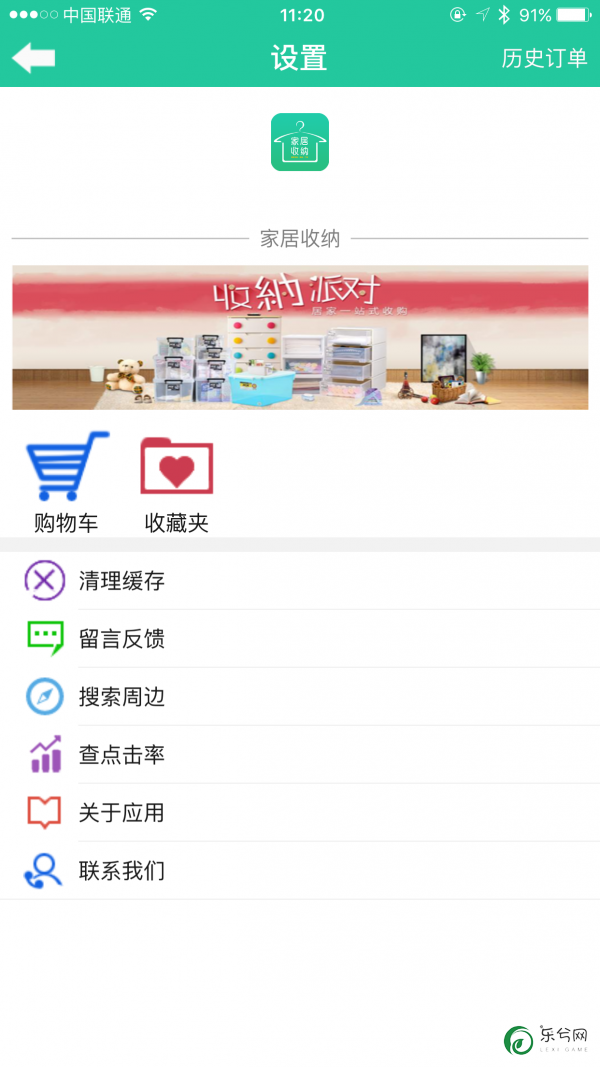This screenshot has width=600, height=1067.
Task: Tap the back arrow in the header
Action: [x=34, y=58]
